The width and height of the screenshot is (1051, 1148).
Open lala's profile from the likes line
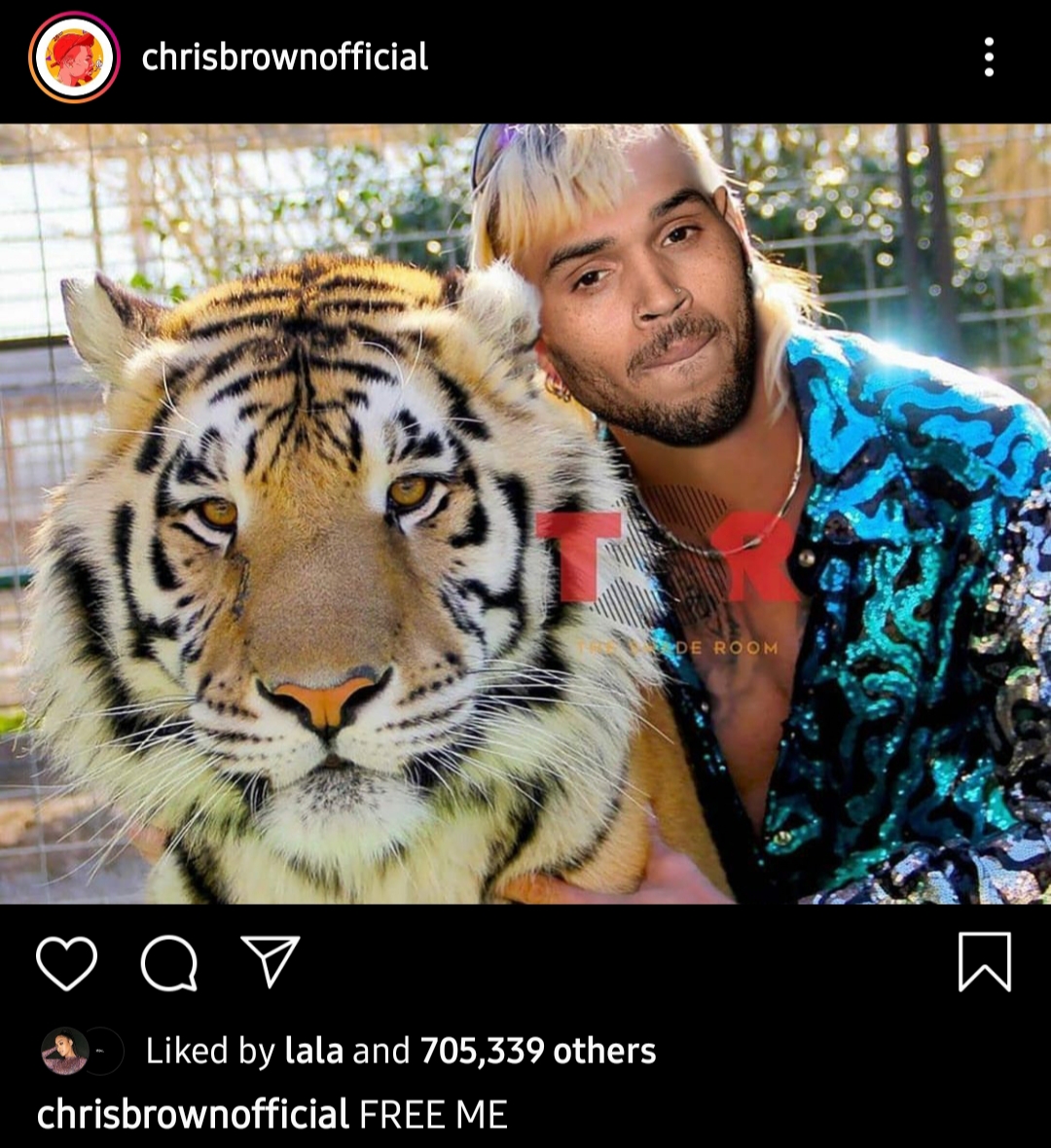point(313,1051)
